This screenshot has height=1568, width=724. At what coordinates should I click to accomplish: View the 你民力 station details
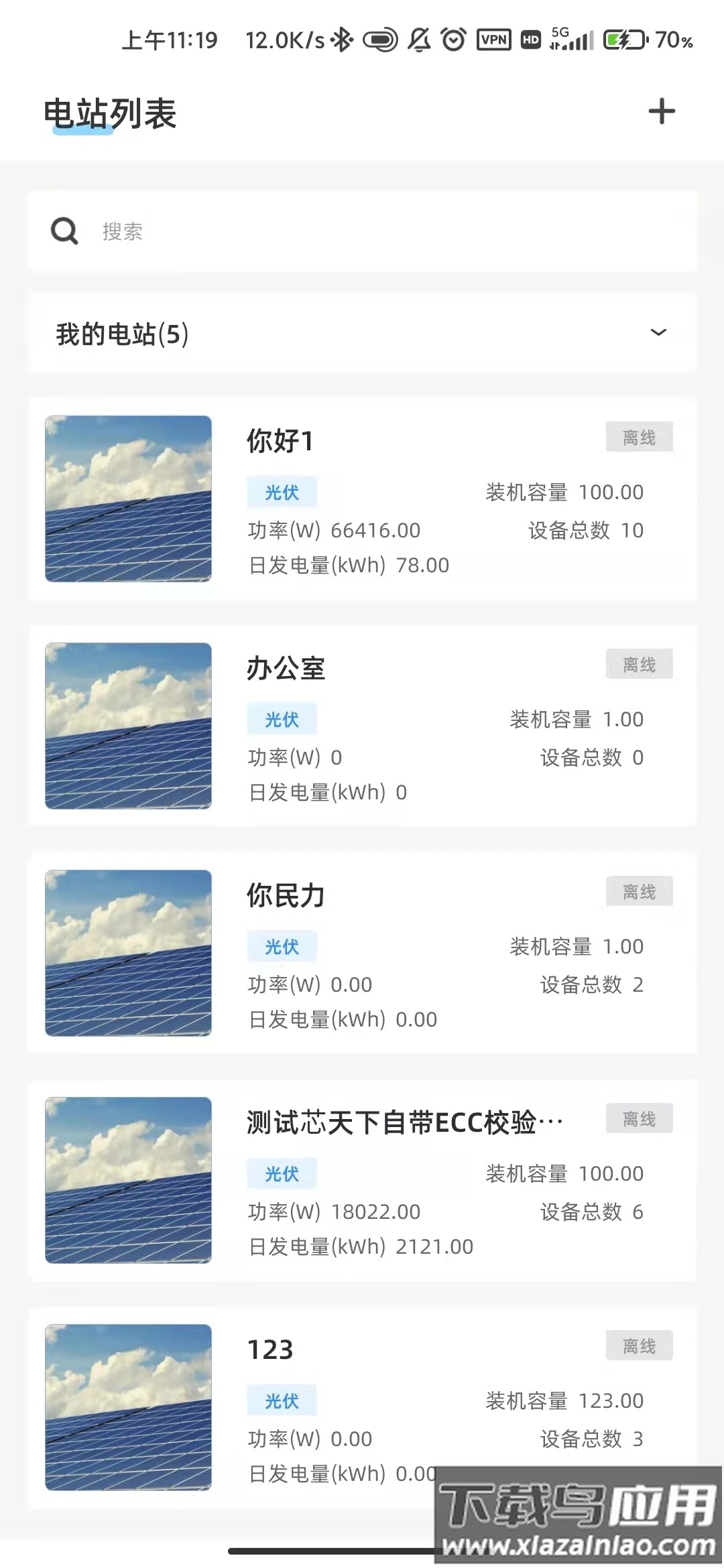[x=362, y=953]
